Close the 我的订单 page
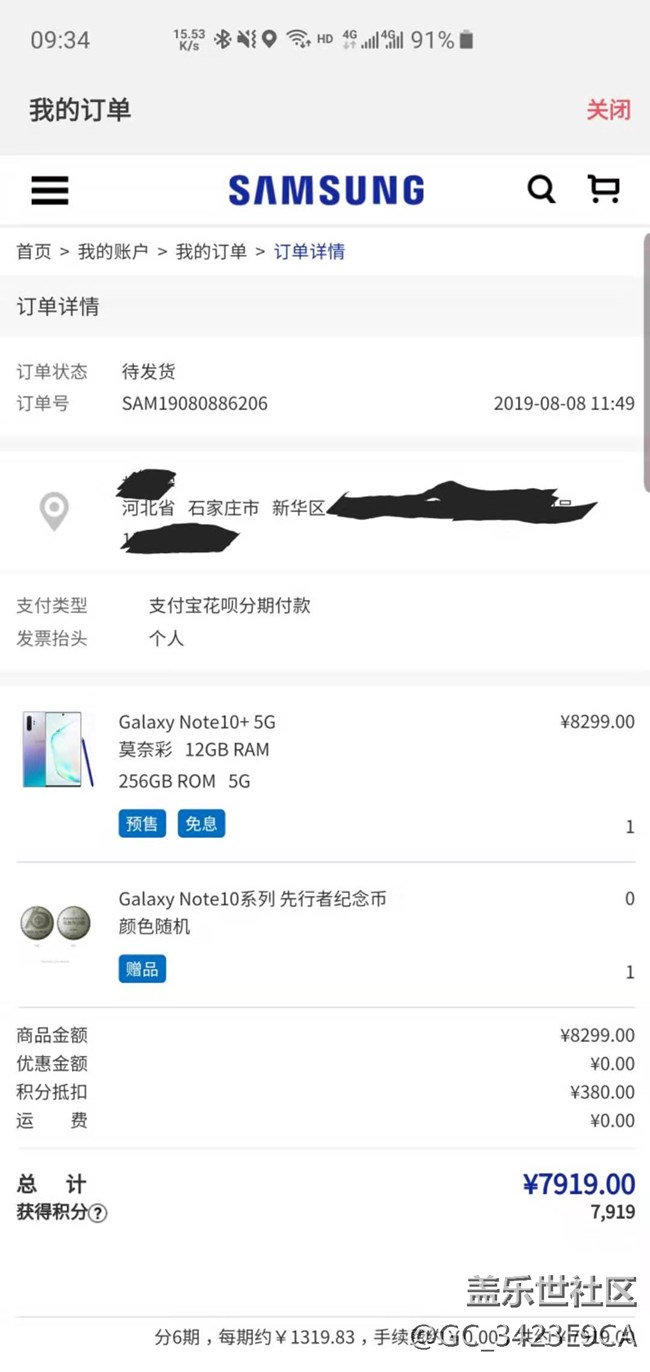Viewport: 650px width, 1372px height. [608, 110]
